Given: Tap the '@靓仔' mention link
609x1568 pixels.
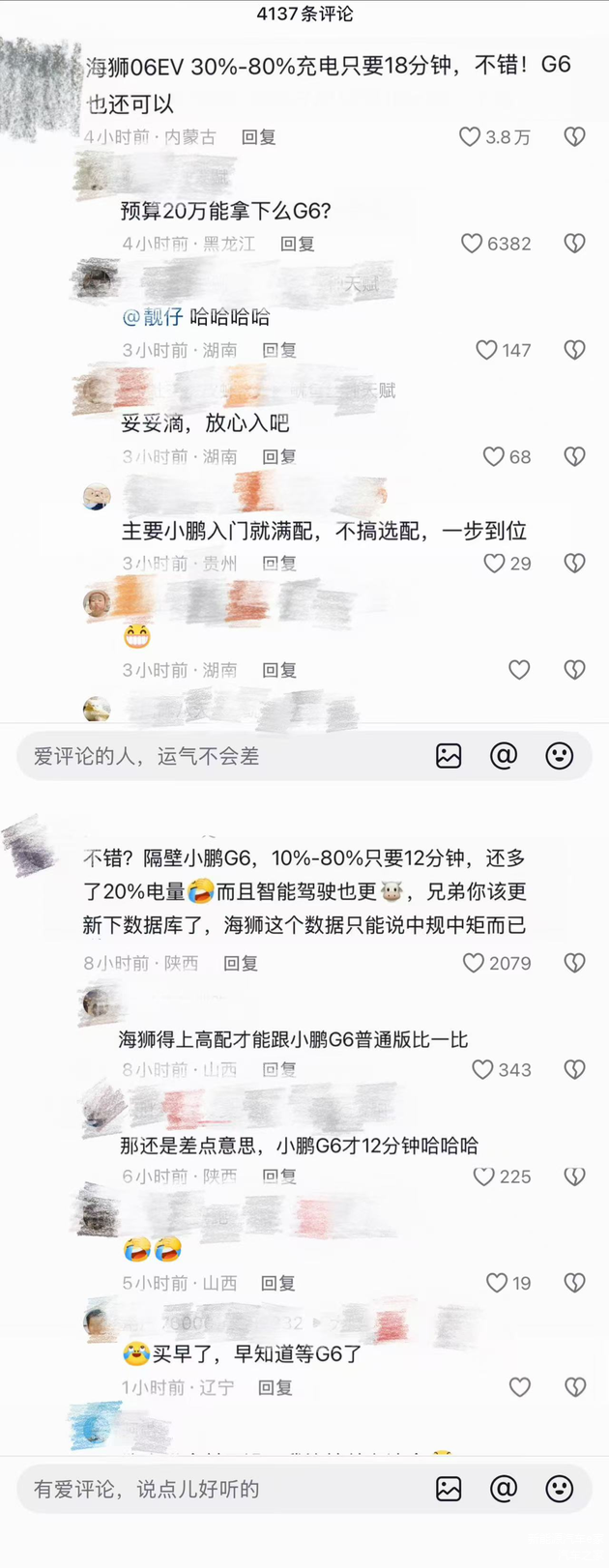Looking at the screenshot, I should click(153, 317).
